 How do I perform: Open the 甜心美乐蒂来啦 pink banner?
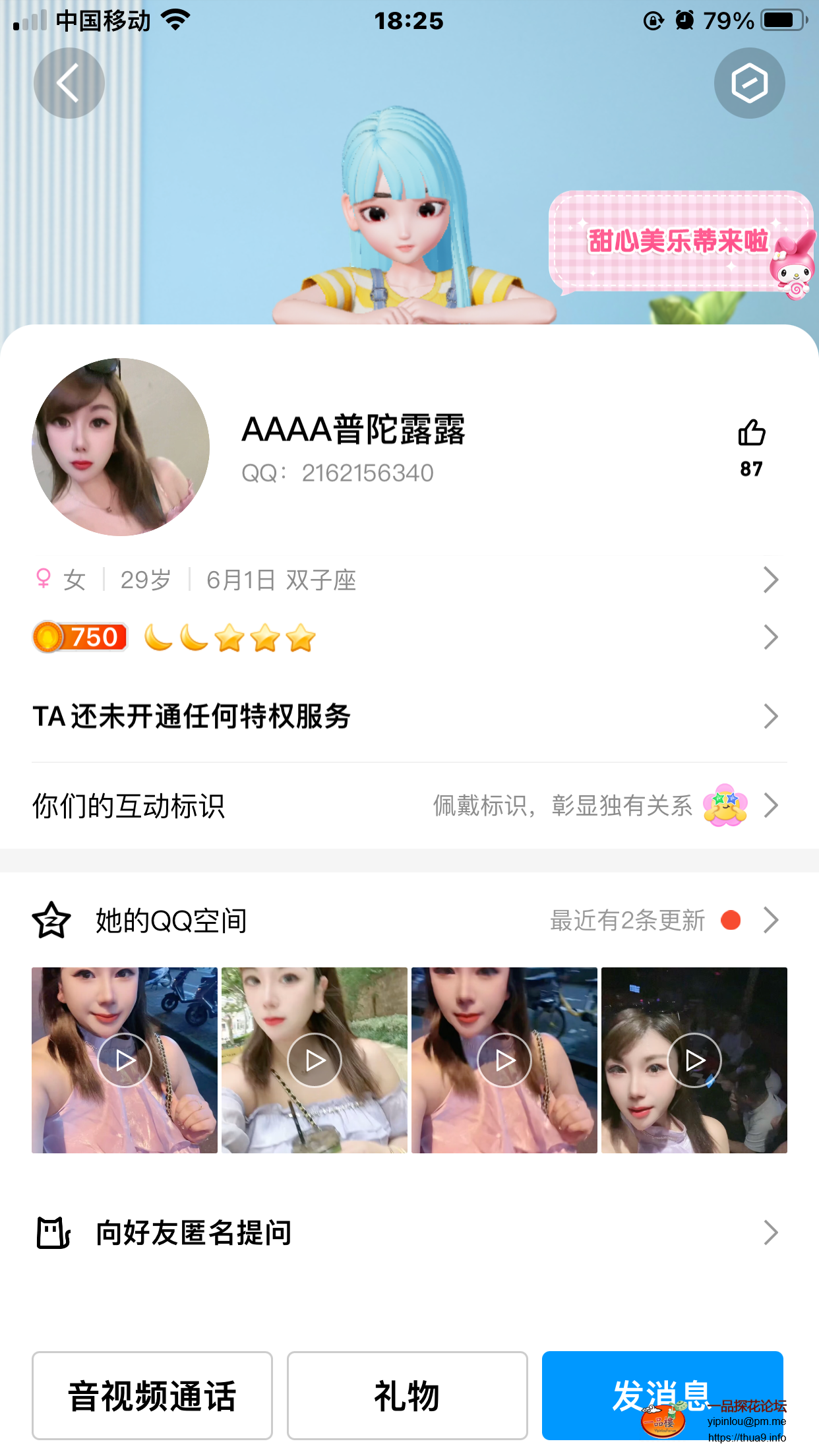pos(679,242)
